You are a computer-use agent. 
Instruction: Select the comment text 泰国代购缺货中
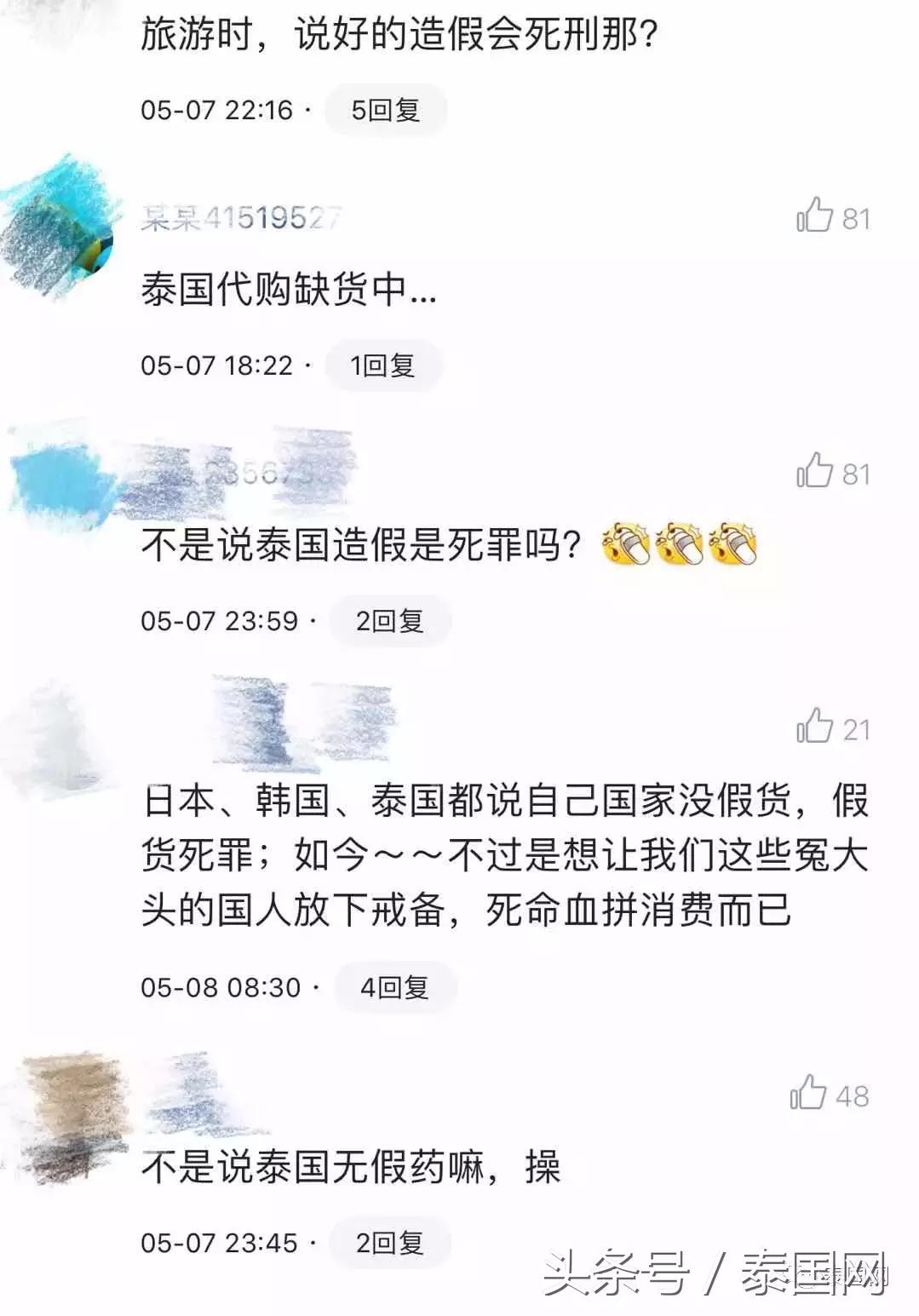[x=287, y=290]
